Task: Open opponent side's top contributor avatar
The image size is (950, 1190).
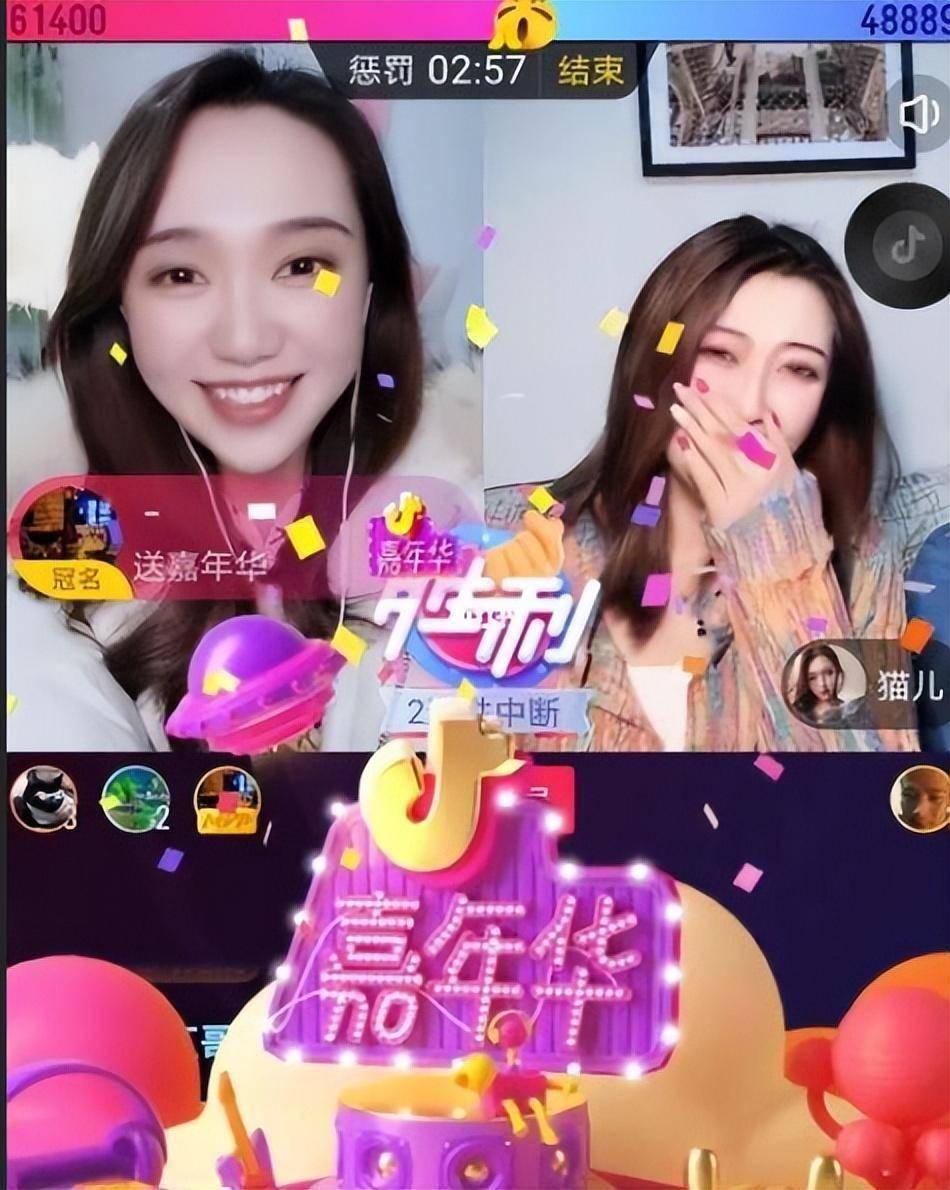Action: coord(919,798)
